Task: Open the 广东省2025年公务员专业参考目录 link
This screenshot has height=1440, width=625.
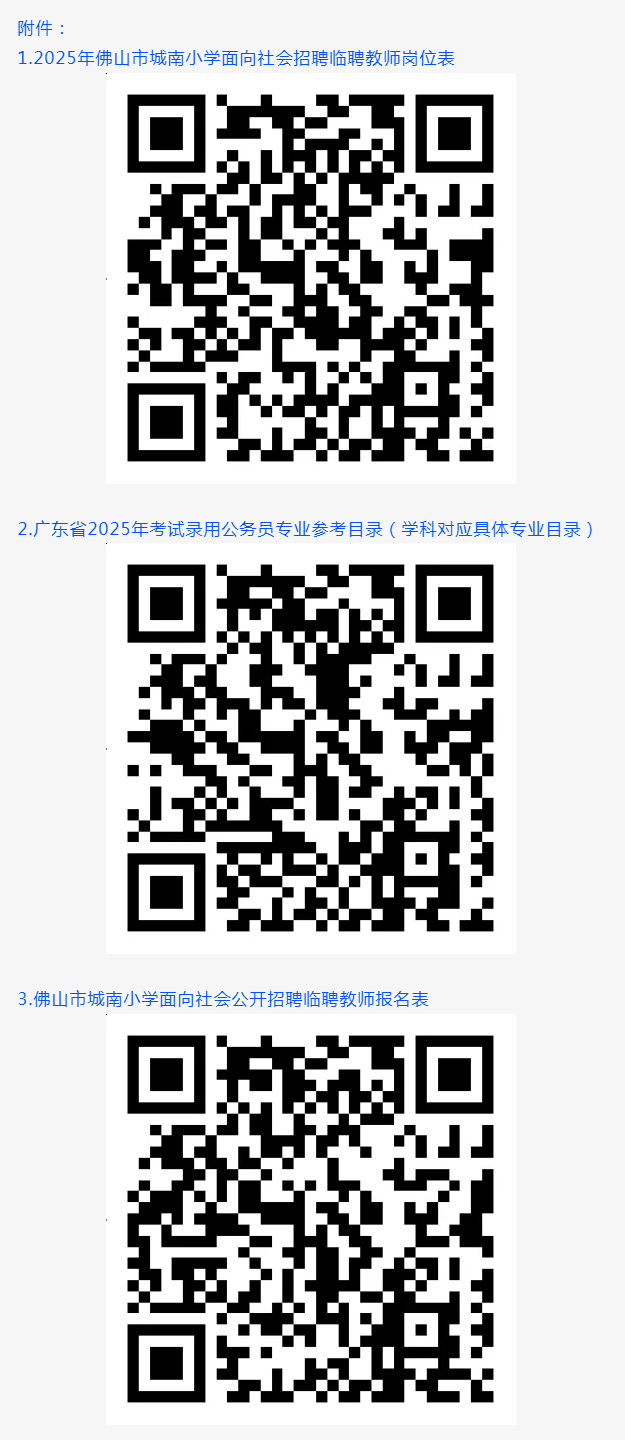Action: [x=306, y=529]
